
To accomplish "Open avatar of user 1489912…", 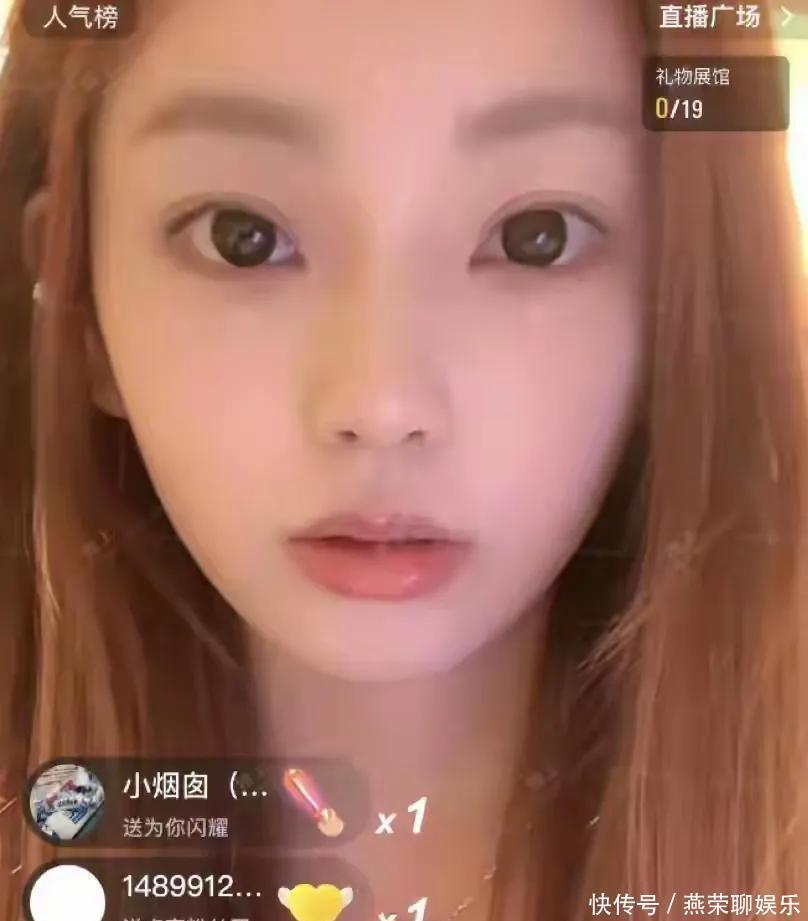I will pyautogui.click(x=67, y=894).
